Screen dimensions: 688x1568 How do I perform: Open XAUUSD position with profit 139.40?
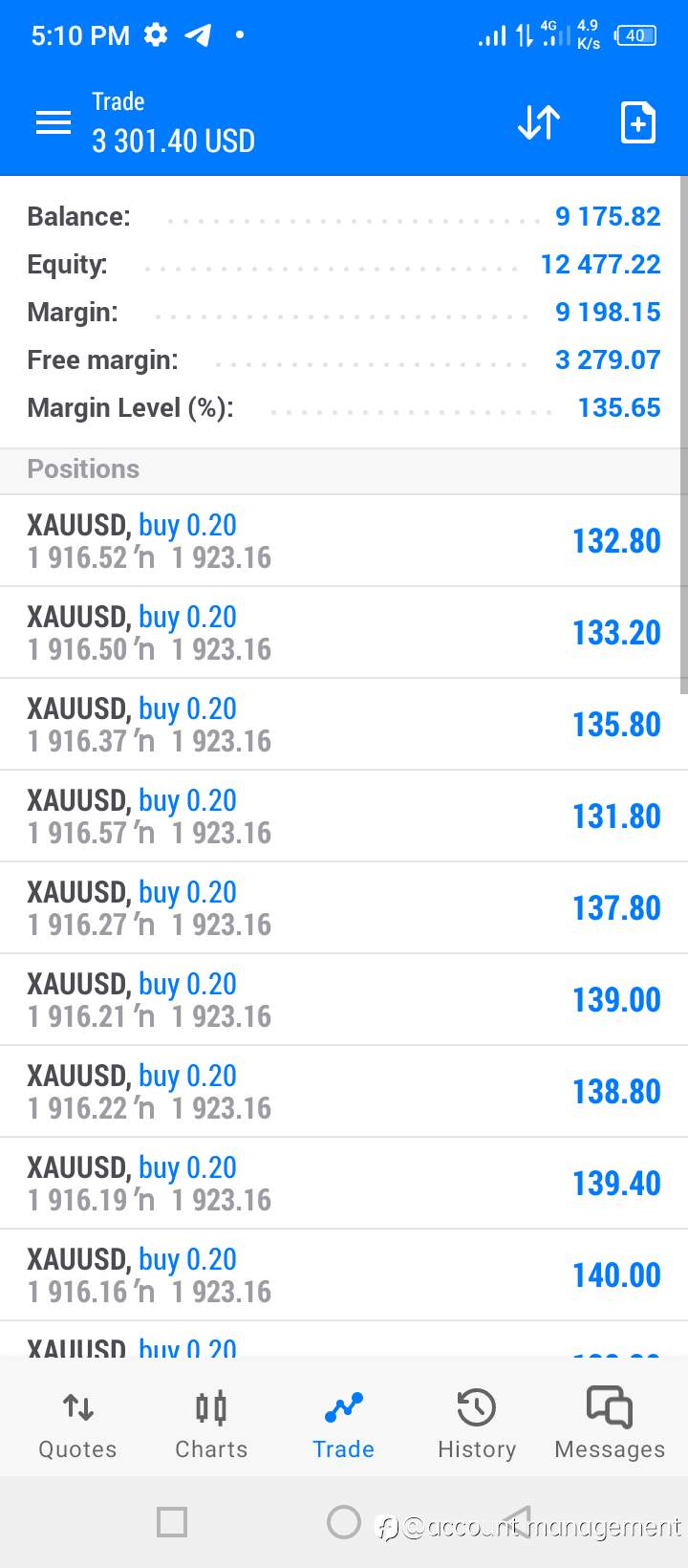344,1184
